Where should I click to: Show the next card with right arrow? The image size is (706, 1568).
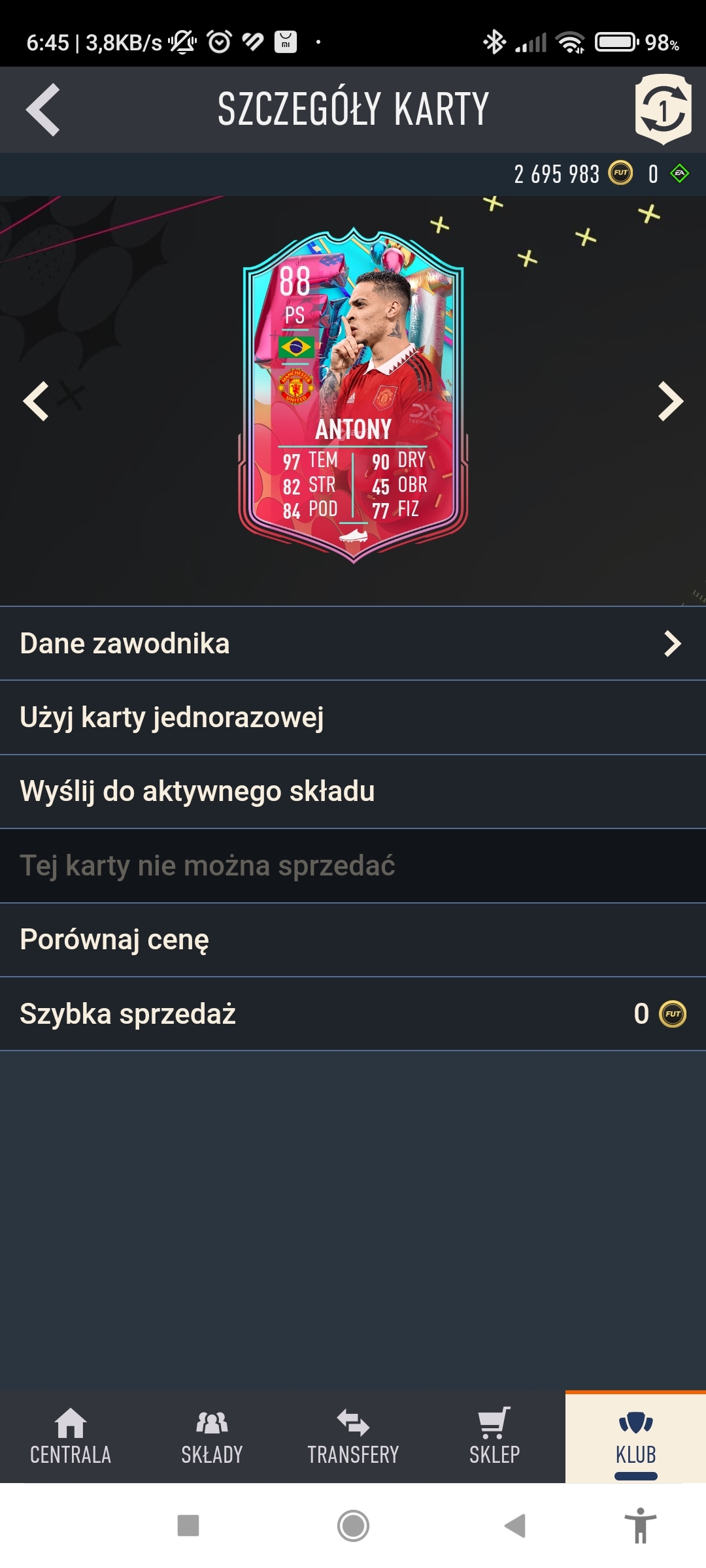(x=670, y=400)
